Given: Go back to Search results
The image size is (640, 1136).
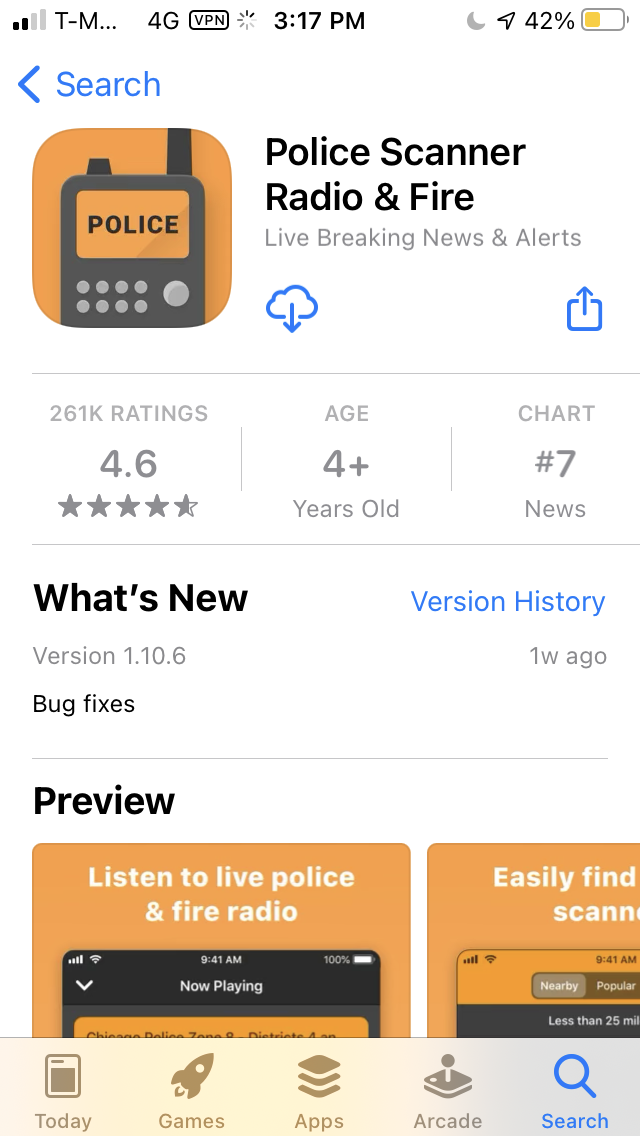Looking at the screenshot, I should (x=89, y=84).
